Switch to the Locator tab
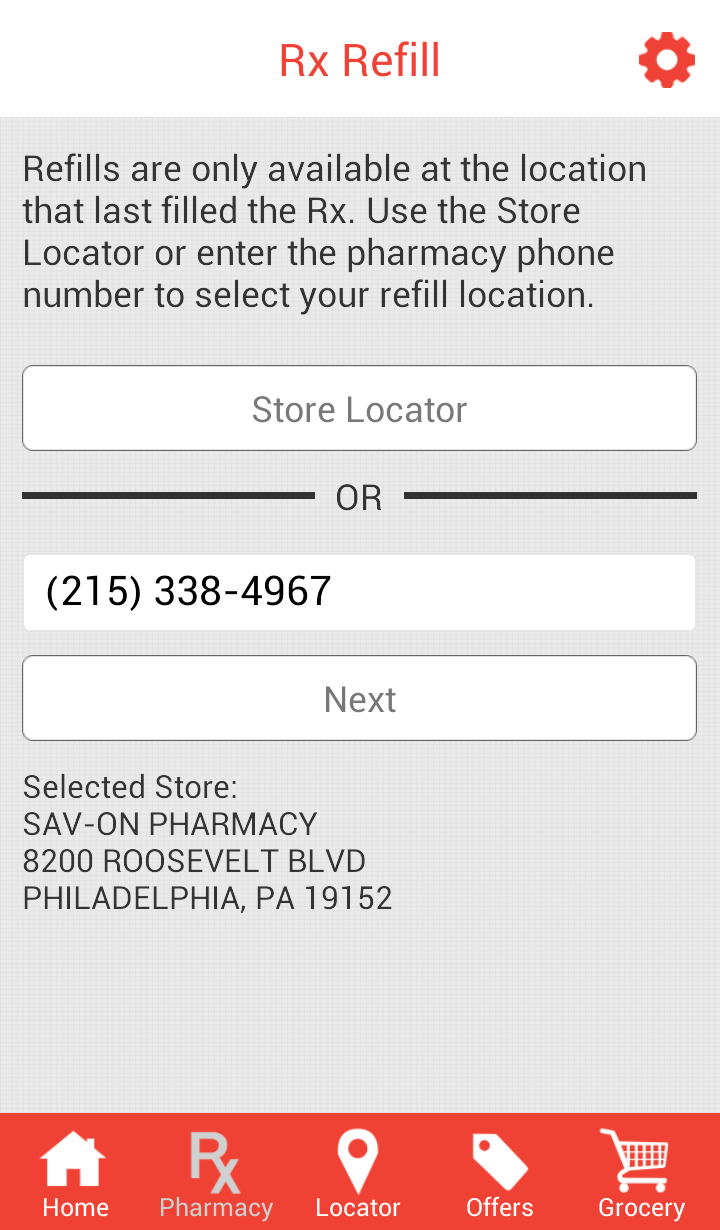This screenshot has width=720, height=1230. point(358,1173)
